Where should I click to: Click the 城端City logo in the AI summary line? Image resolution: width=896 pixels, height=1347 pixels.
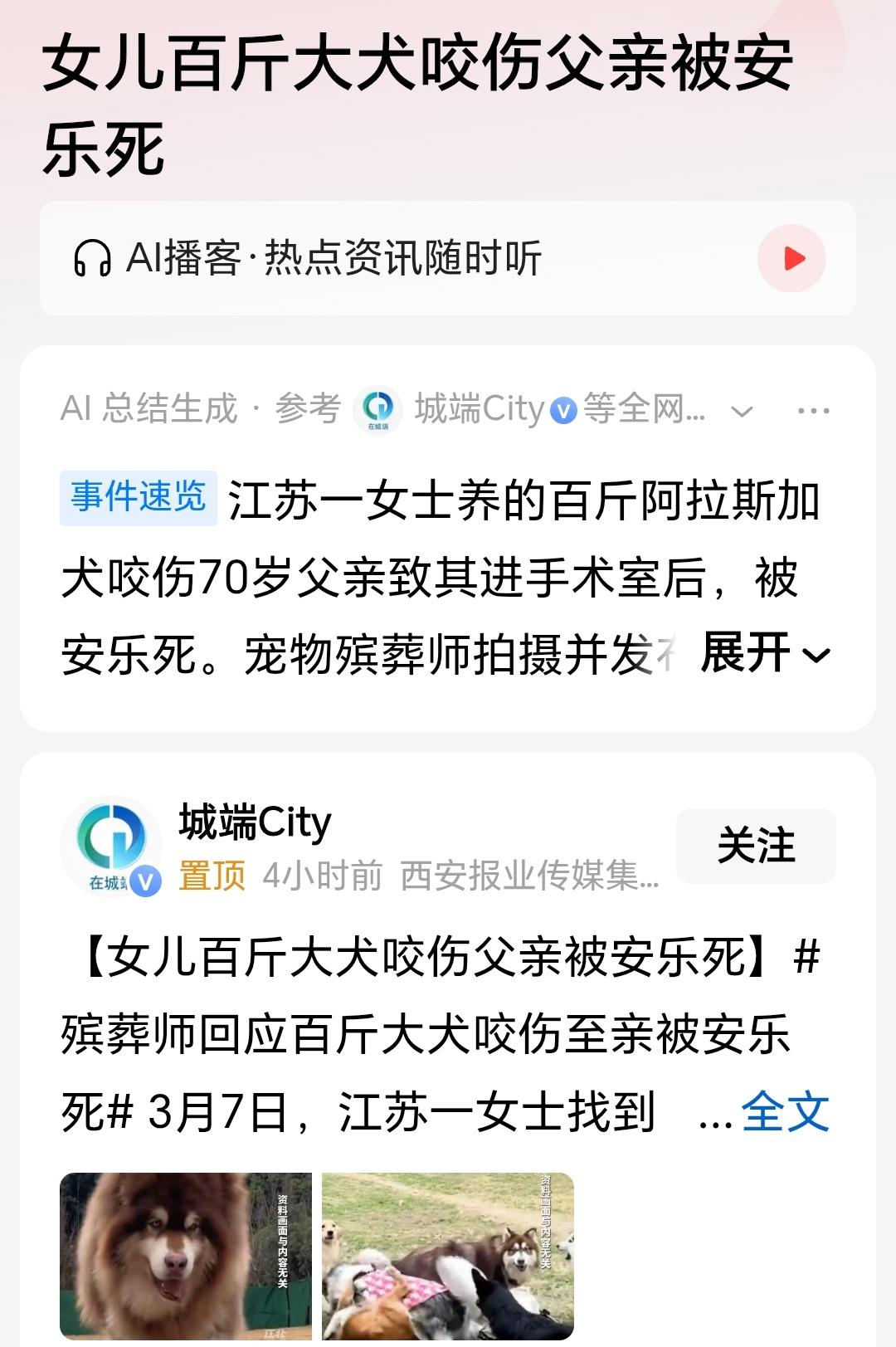(x=378, y=408)
